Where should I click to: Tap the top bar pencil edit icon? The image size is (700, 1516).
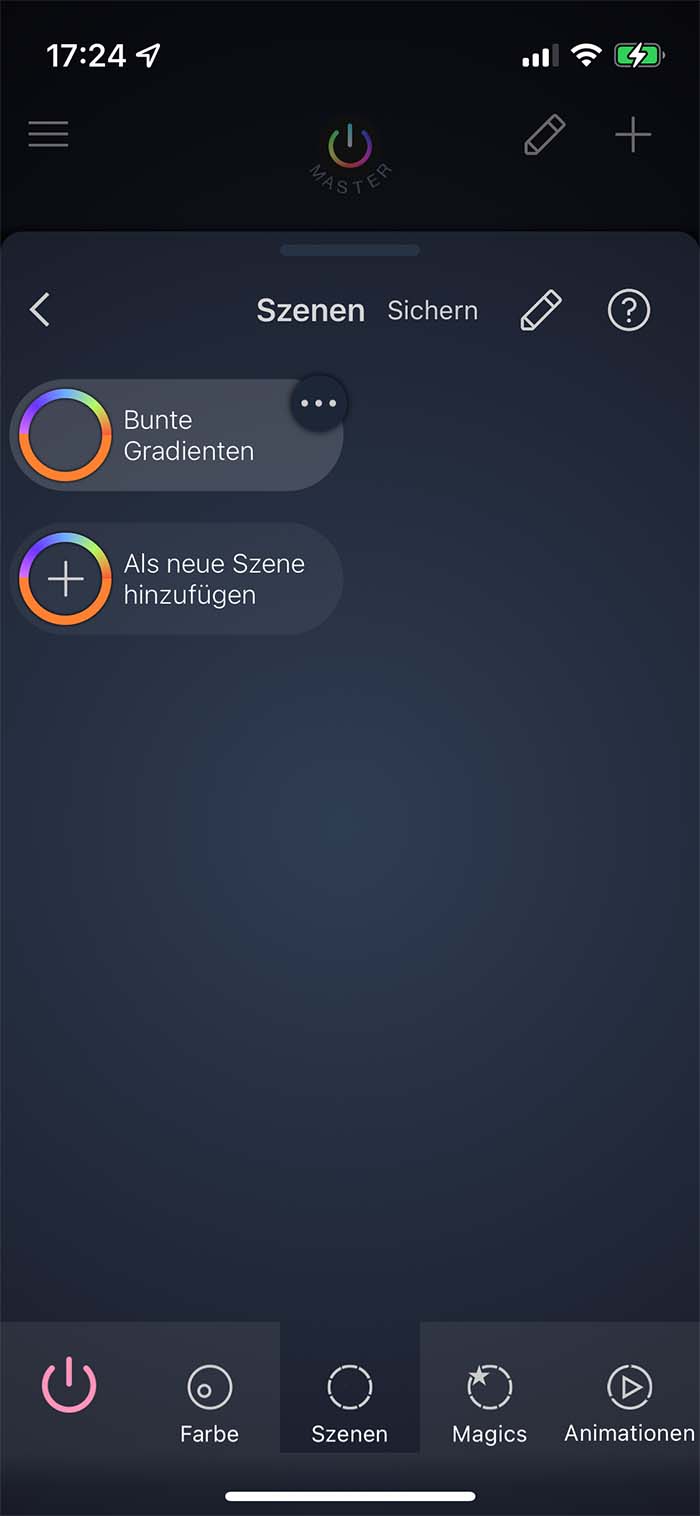(x=545, y=135)
